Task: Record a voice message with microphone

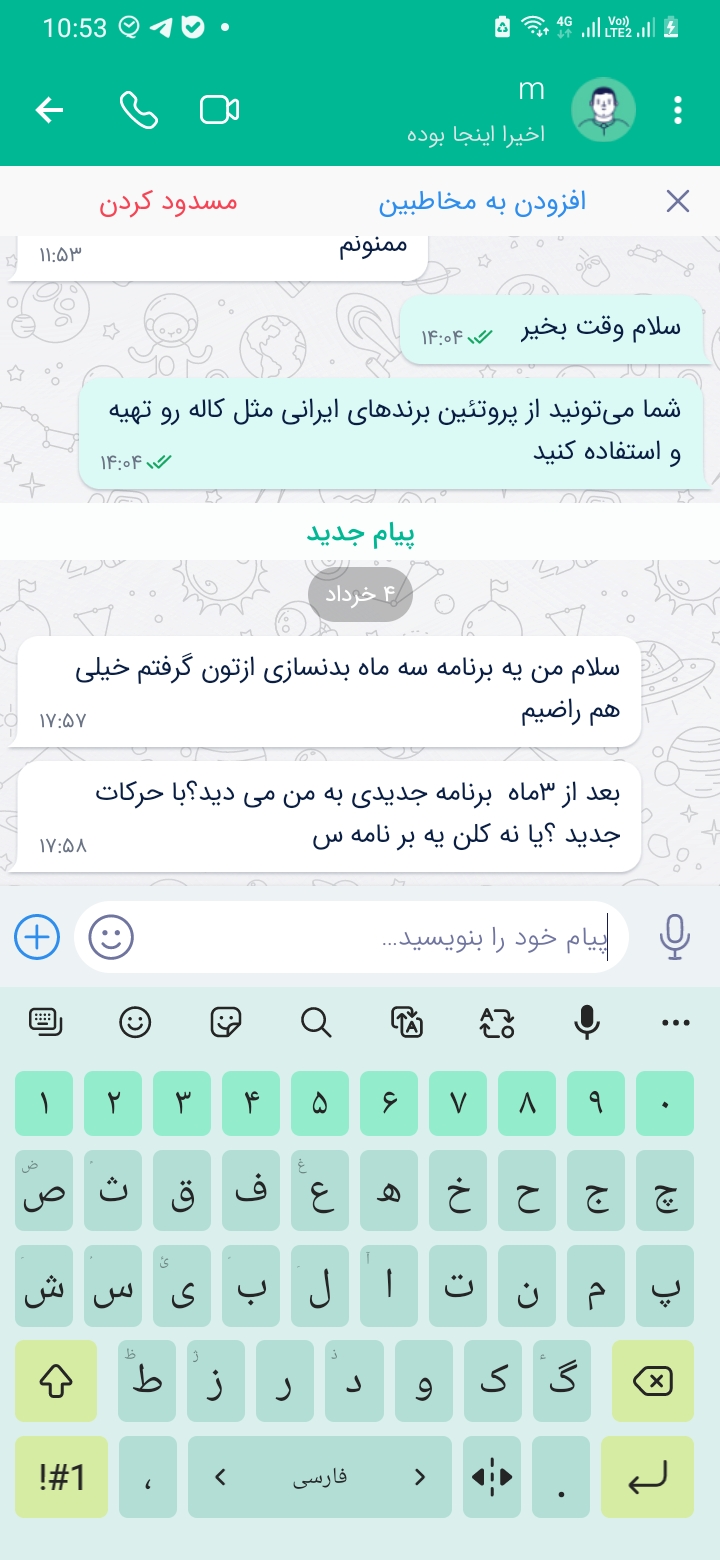Action: pyautogui.click(x=675, y=937)
